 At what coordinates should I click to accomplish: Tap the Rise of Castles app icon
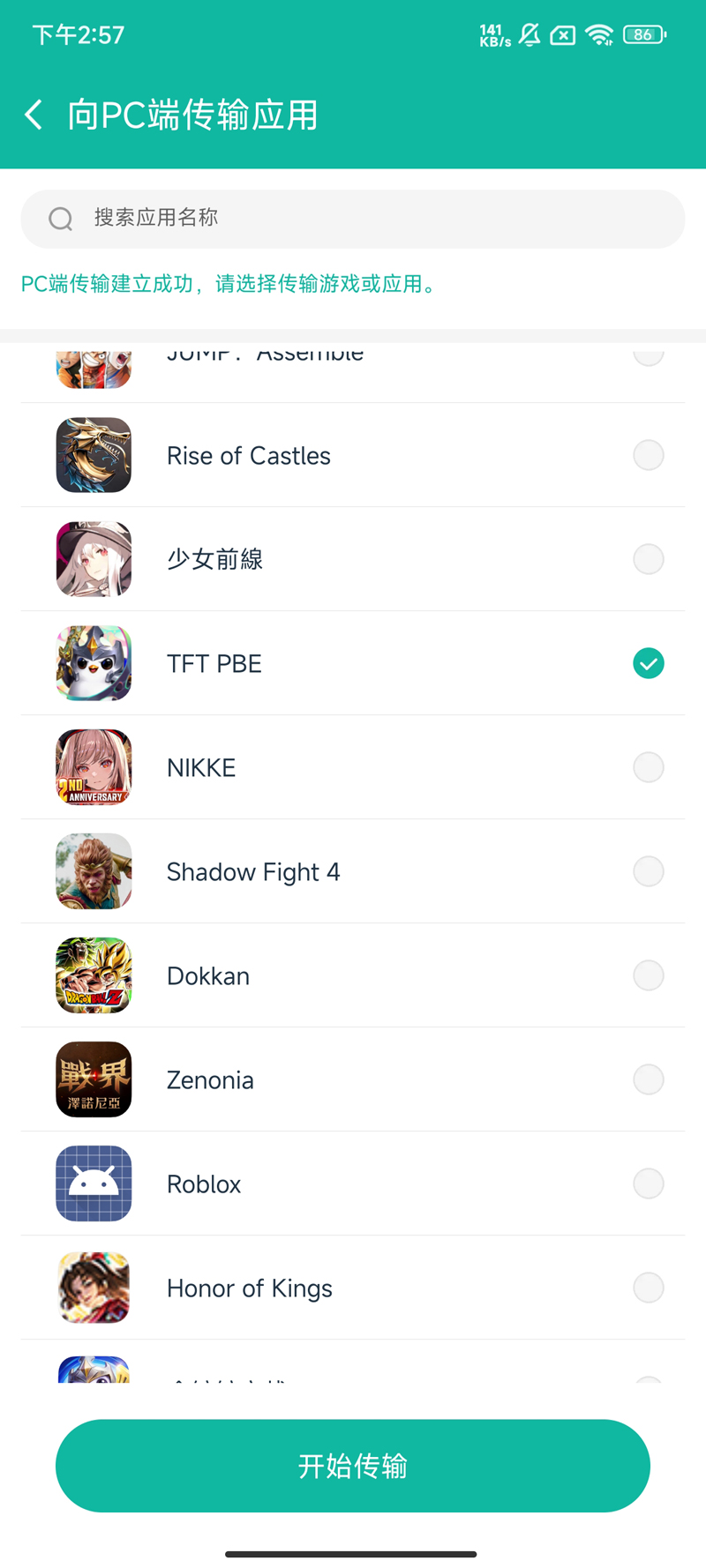click(x=94, y=455)
